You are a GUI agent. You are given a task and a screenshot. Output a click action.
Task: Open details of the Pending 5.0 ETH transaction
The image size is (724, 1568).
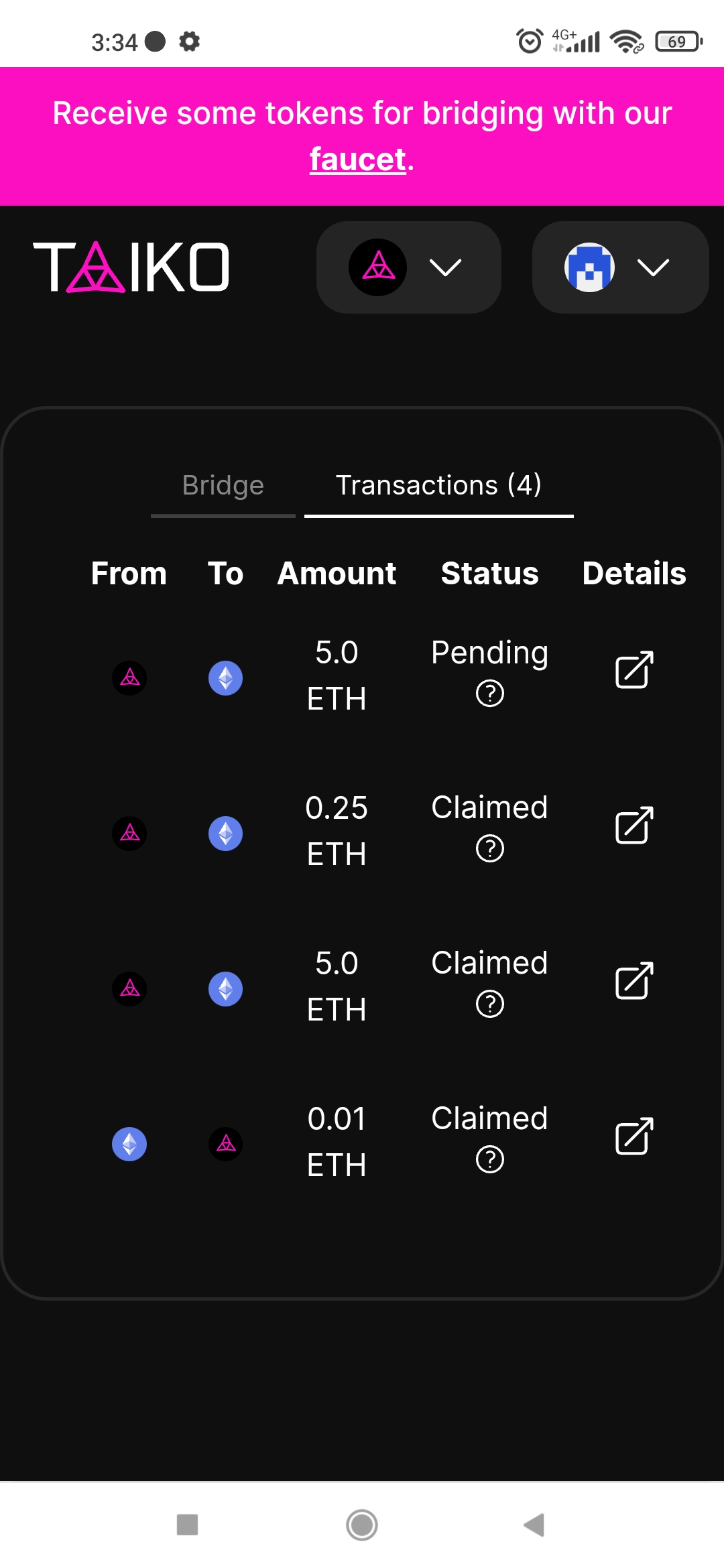click(633, 669)
